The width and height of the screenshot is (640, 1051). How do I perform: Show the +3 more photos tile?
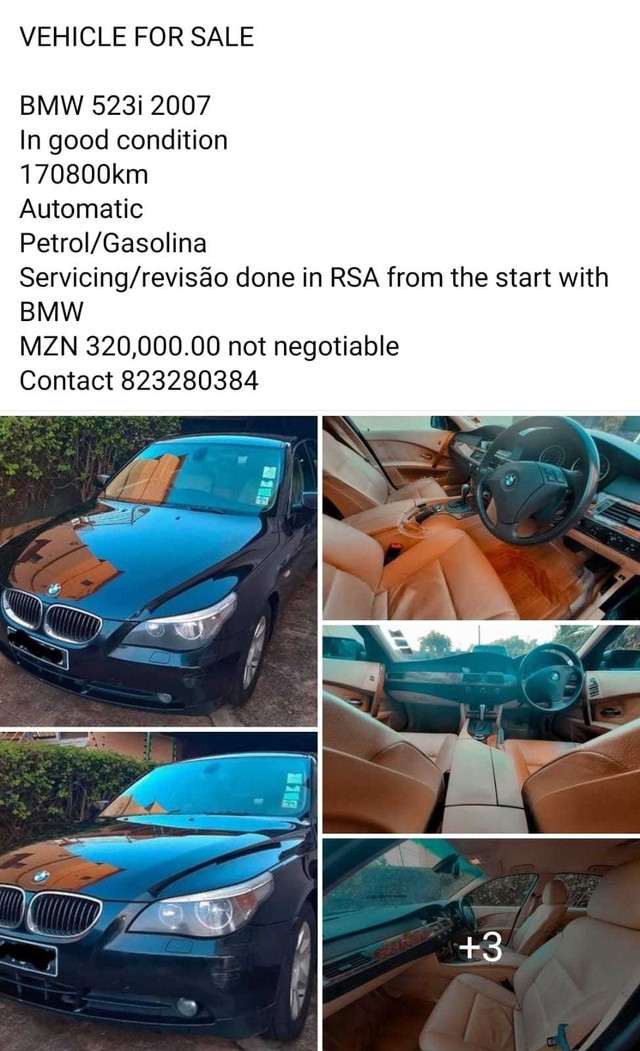(x=481, y=945)
